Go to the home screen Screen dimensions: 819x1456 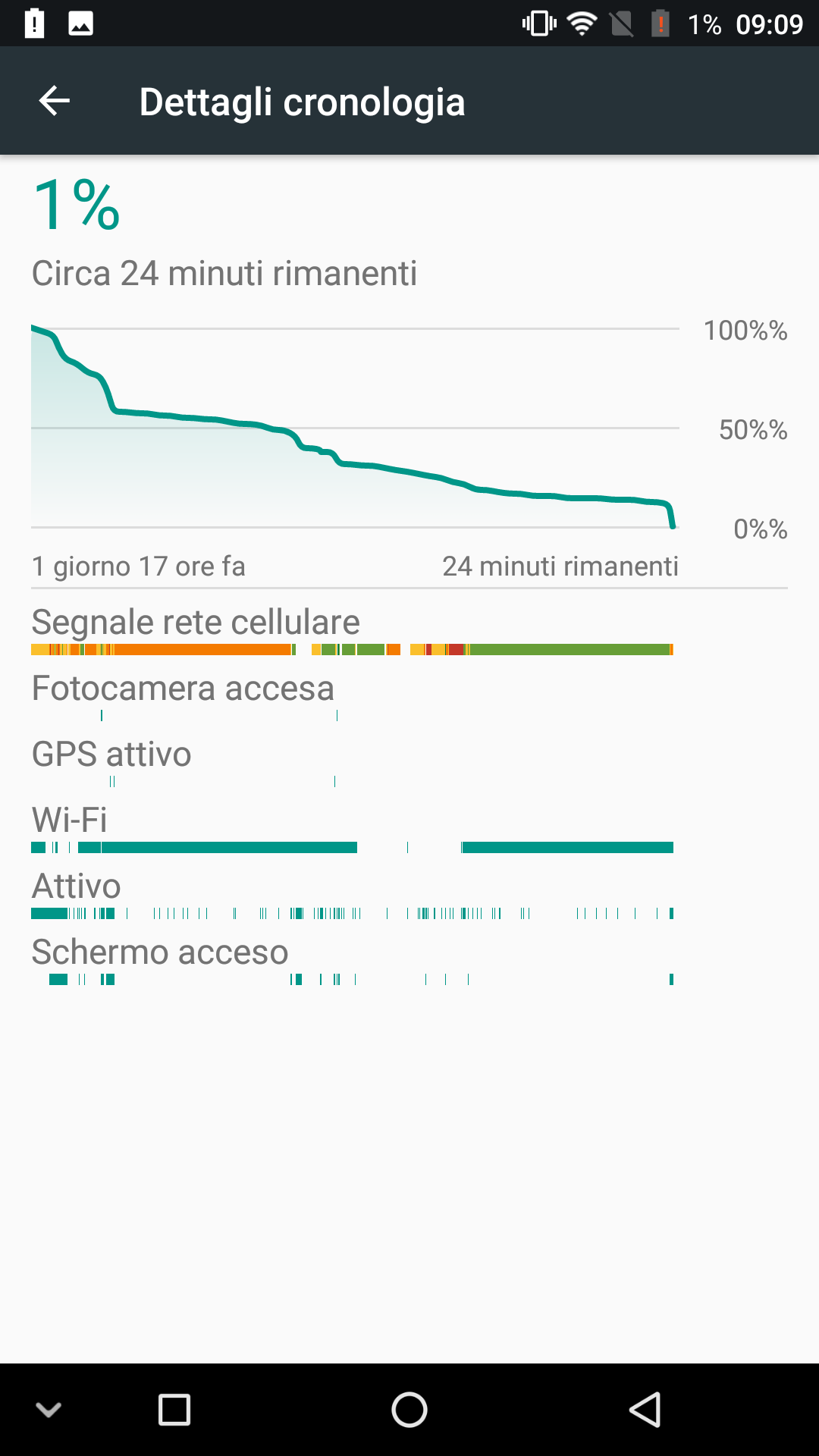(x=409, y=1410)
